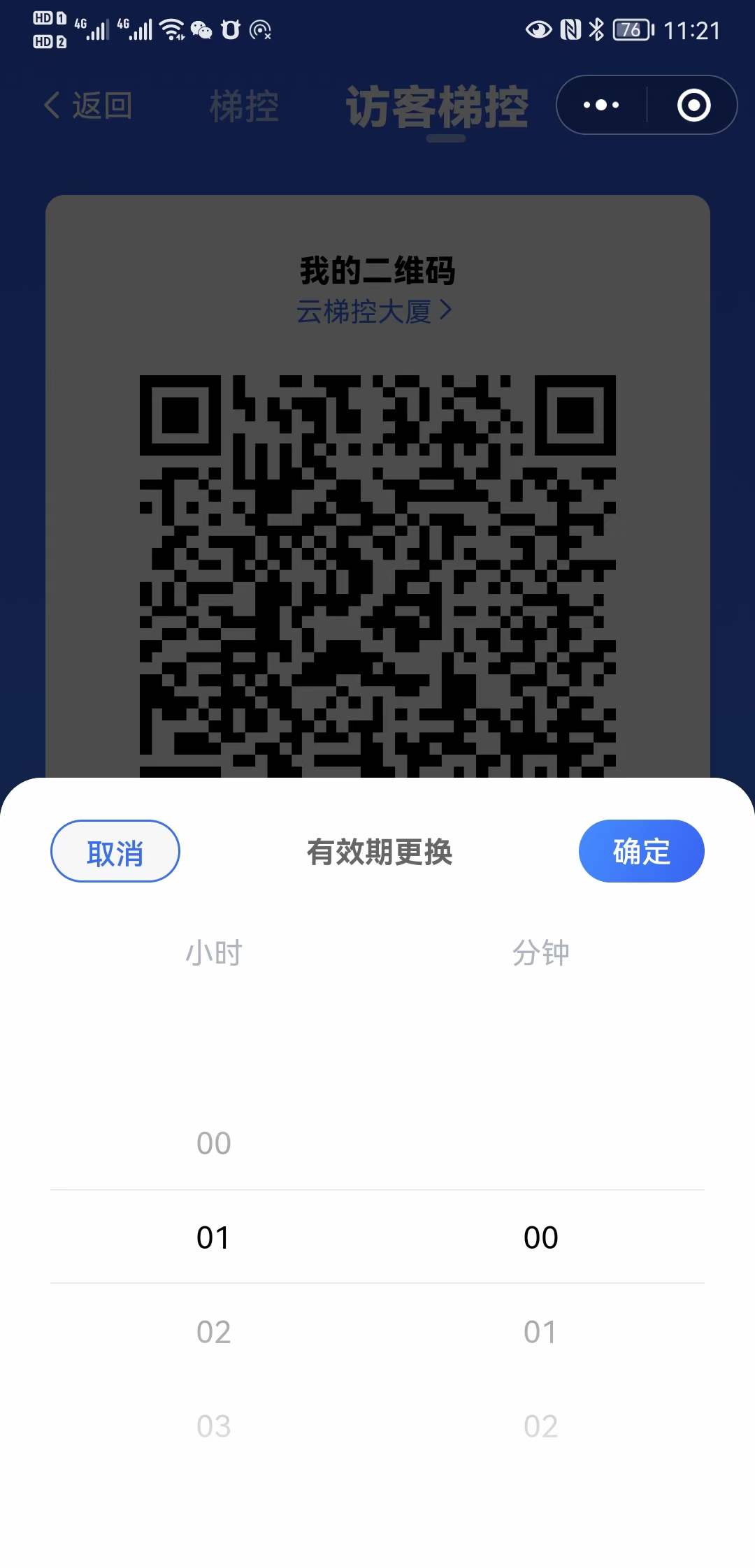The height and width of the screenshot is (1568, 755).
Task: Select 01 in the minute picker
Action: 540,1332
